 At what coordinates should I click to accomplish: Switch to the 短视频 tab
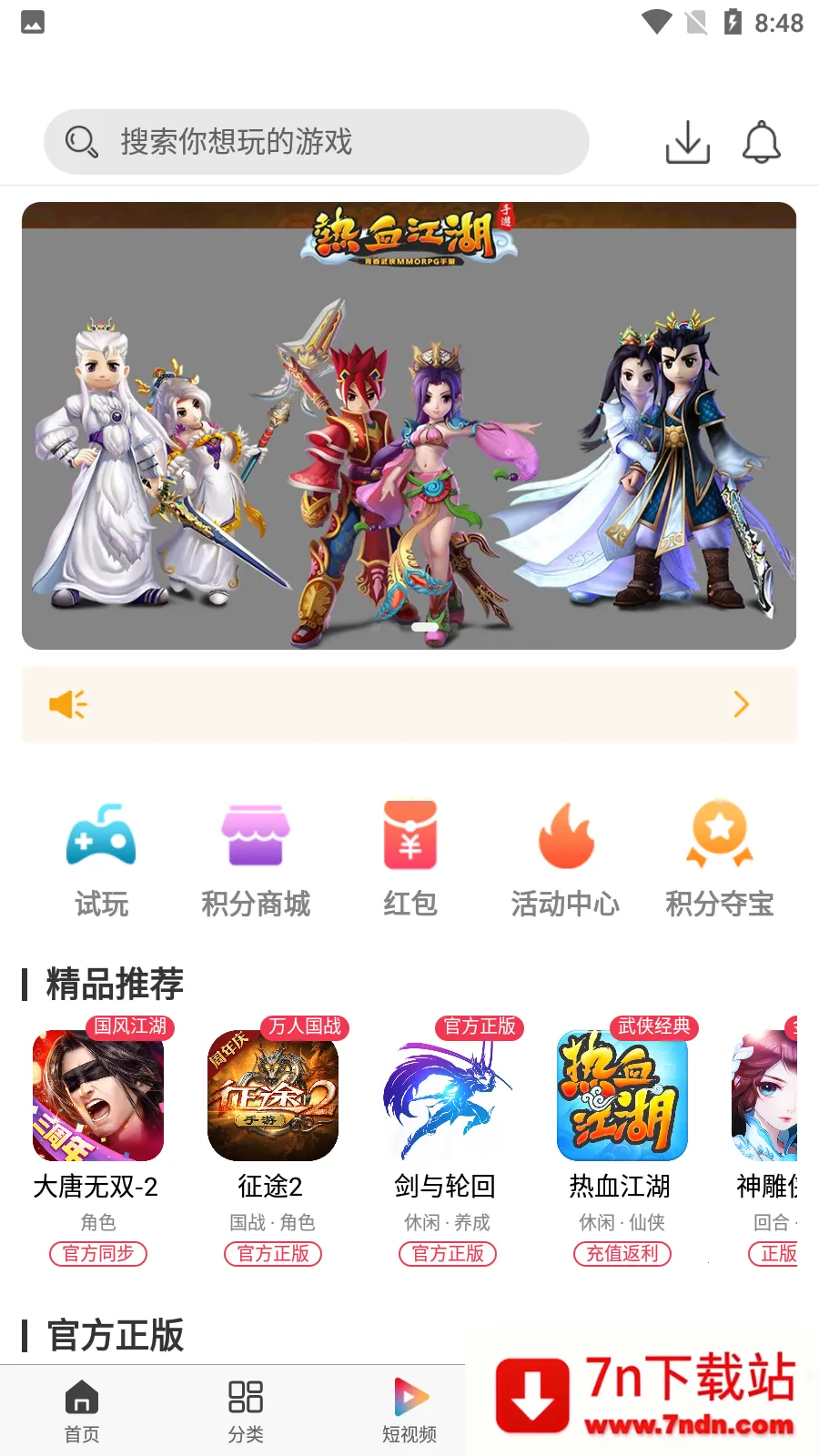tap(409, 1409)
